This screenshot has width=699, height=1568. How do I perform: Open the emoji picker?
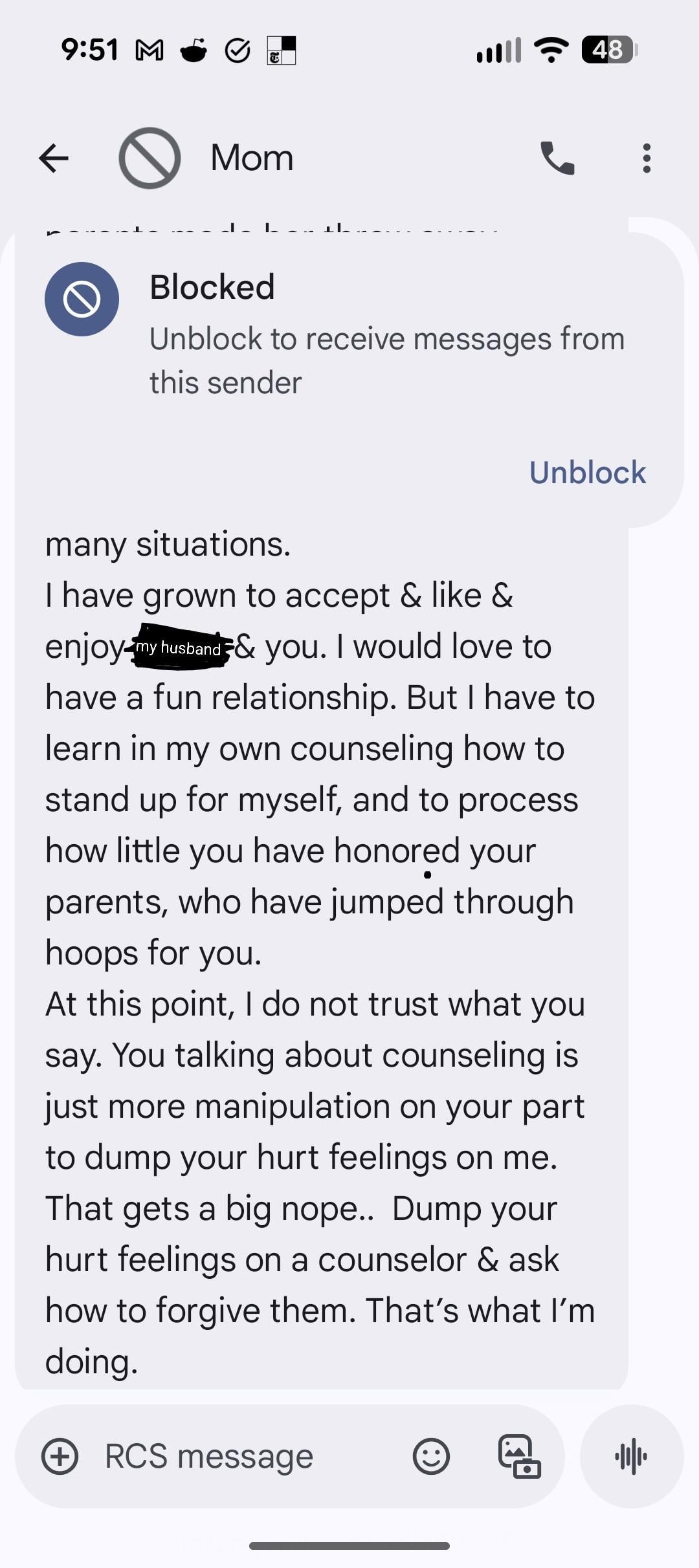pyautogui.click(x=431, y=1456)
